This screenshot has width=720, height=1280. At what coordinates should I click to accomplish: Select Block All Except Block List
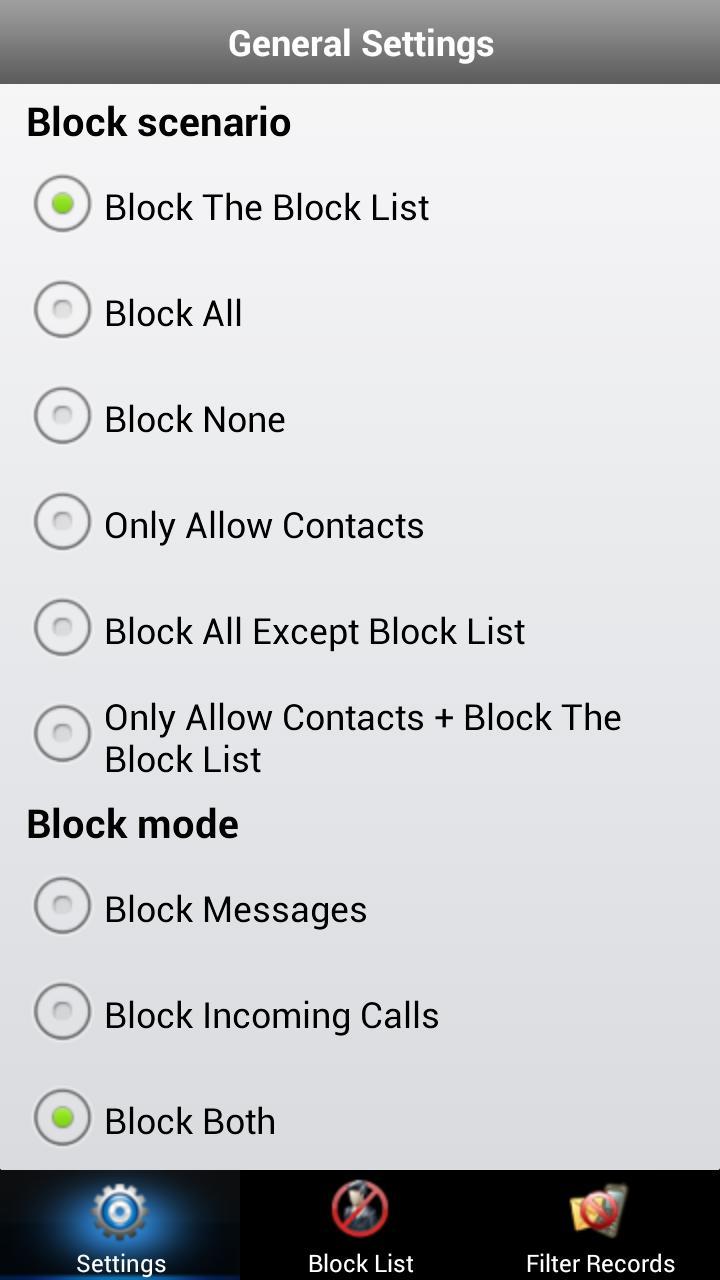coord(62,630)
